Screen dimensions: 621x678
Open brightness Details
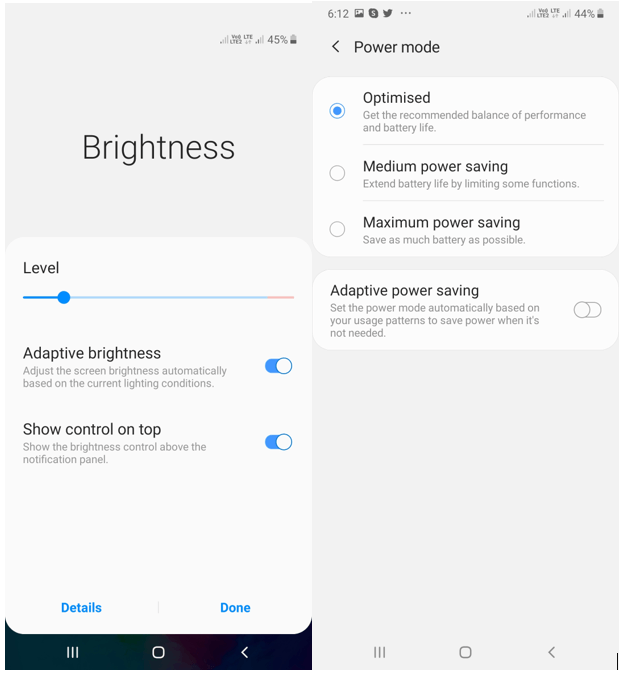[81, 608]
